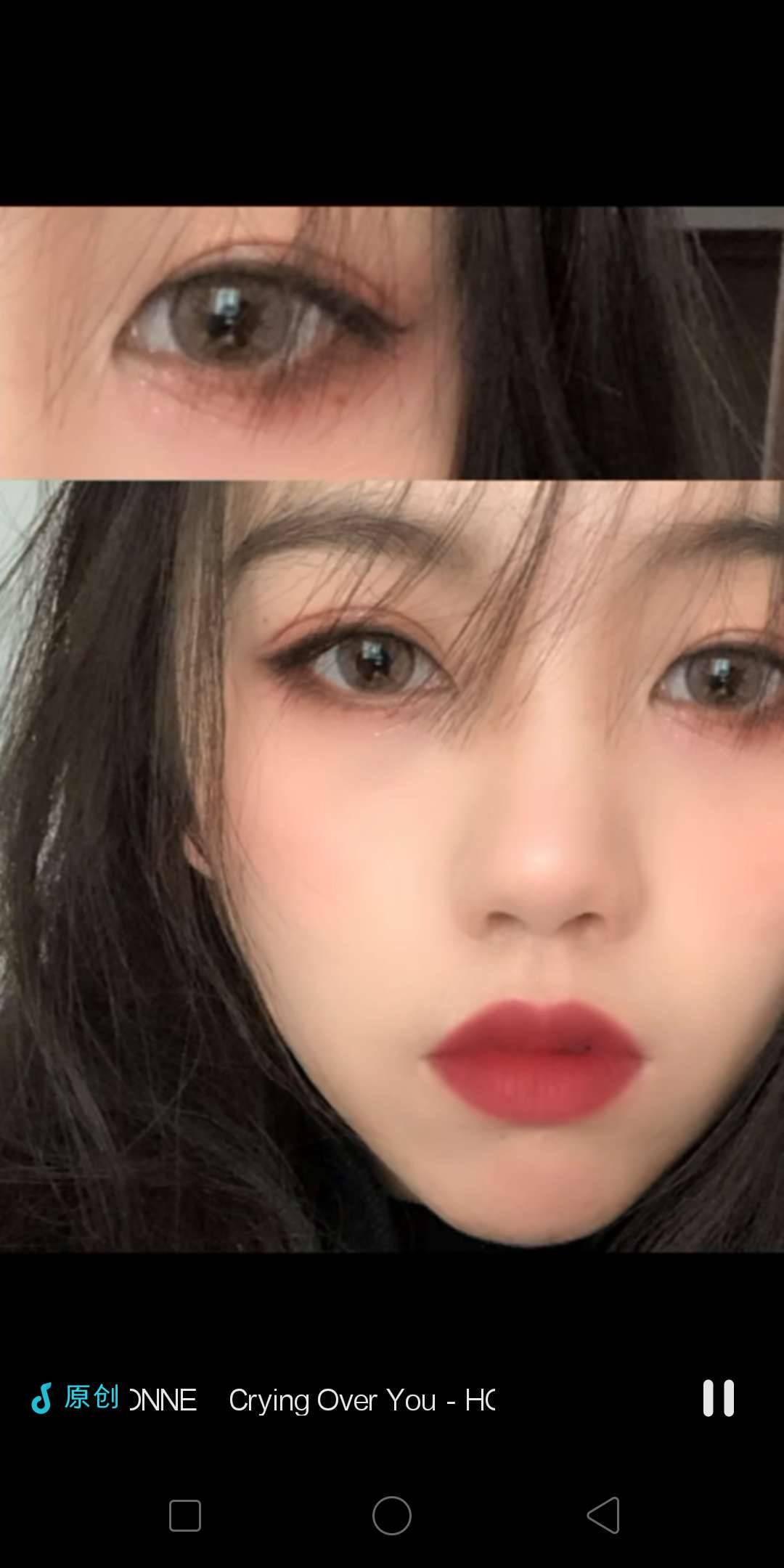Image resolution: width=784 pixels, height=1568 pixels.
Task: Tap the system back button
Action: click(x=603, y=1515)
